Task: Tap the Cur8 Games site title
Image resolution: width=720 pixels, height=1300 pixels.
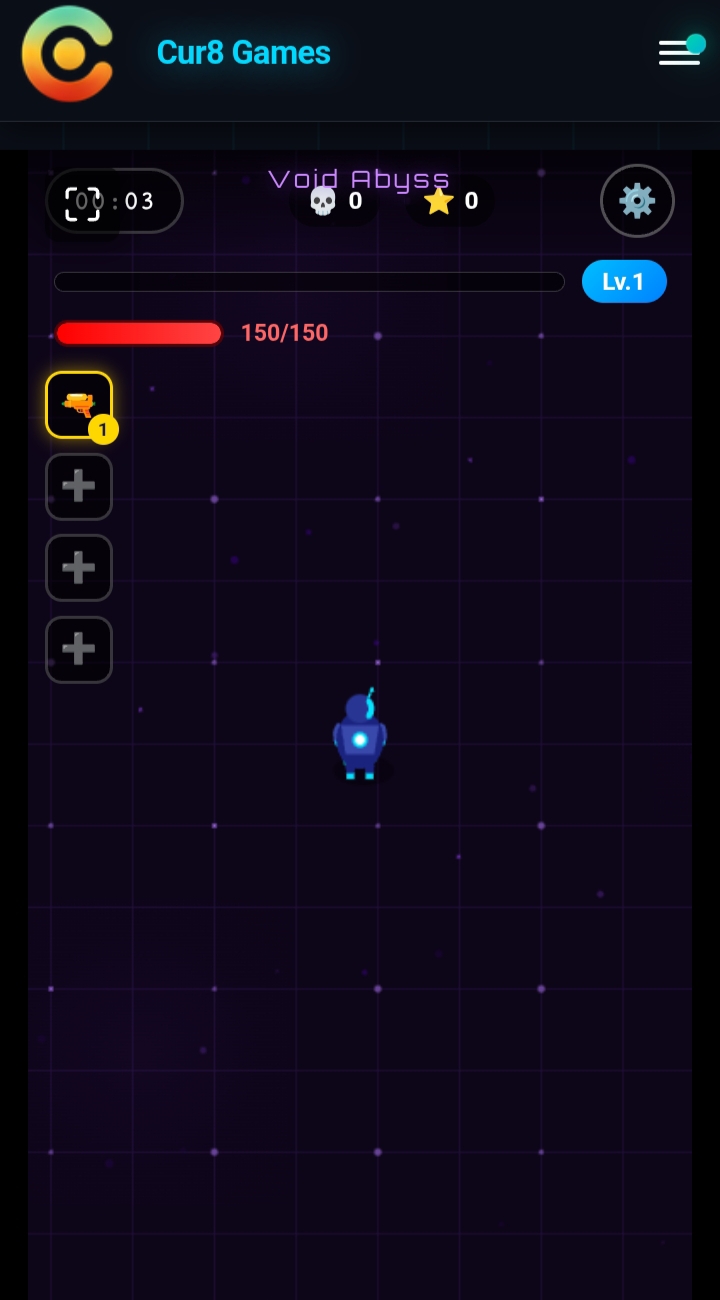Action: [243, 53]
